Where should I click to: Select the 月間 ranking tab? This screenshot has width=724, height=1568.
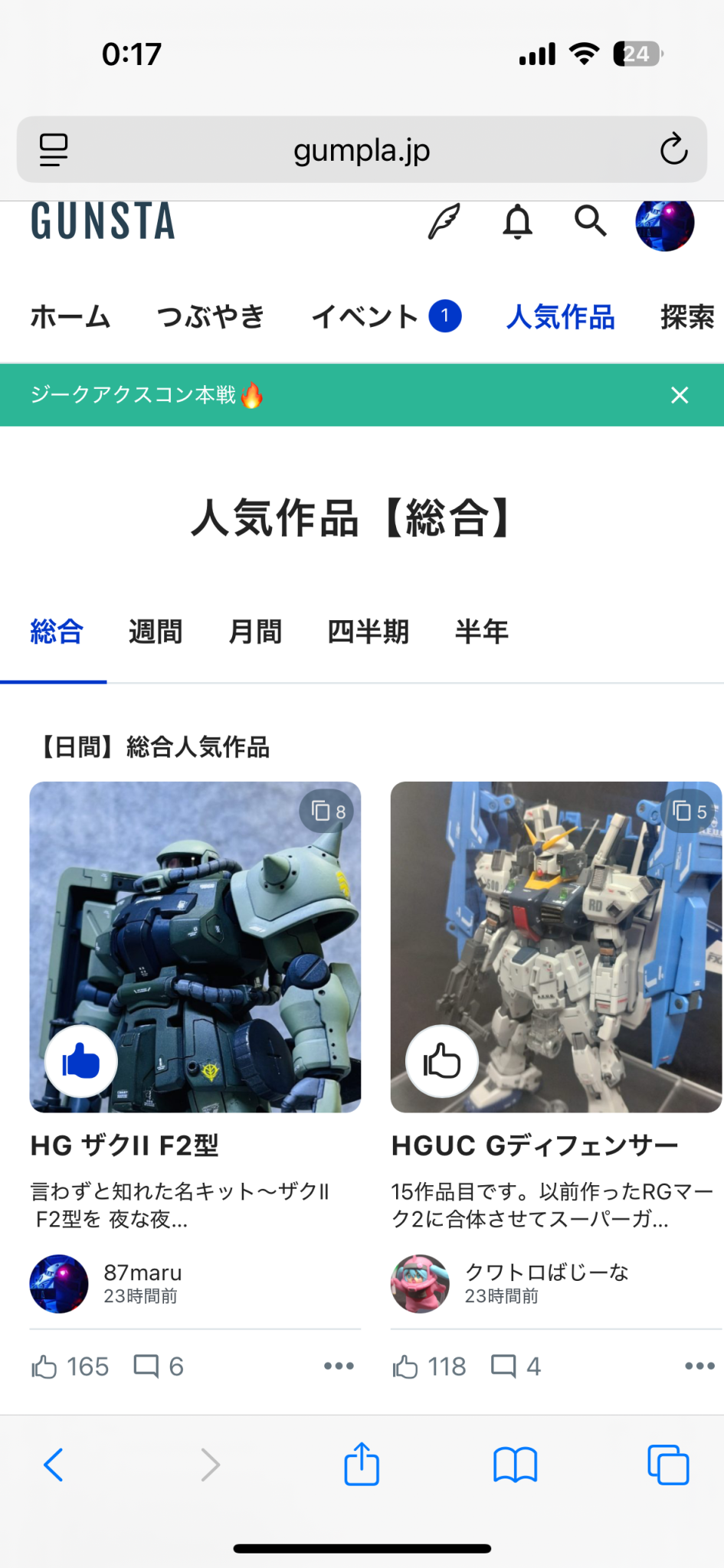click(x=255, y=632)
